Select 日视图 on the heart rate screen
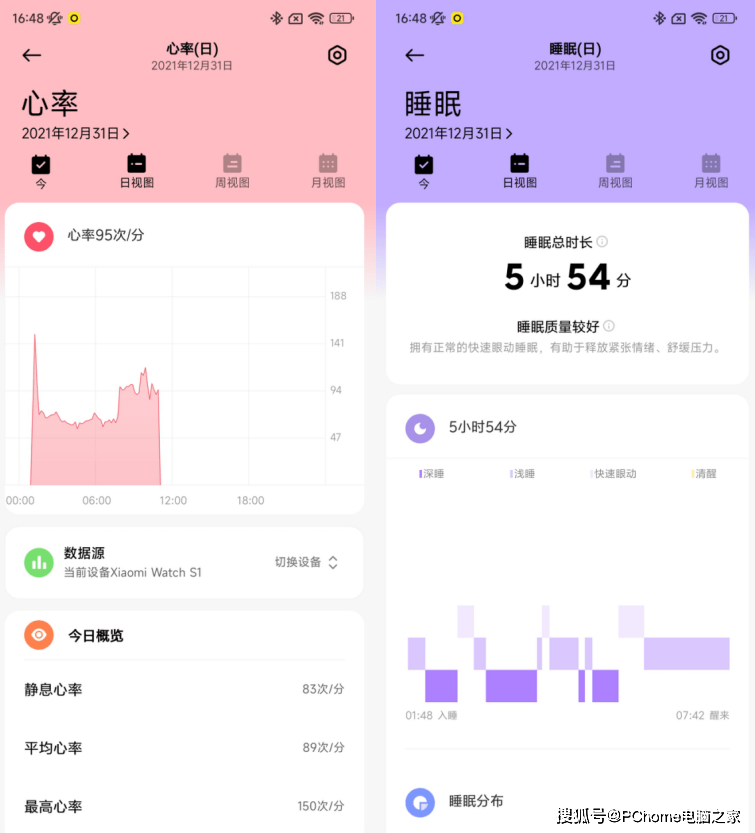Image resolution: width=755 pixels, height=833 pixels. (x=137, y=170)
